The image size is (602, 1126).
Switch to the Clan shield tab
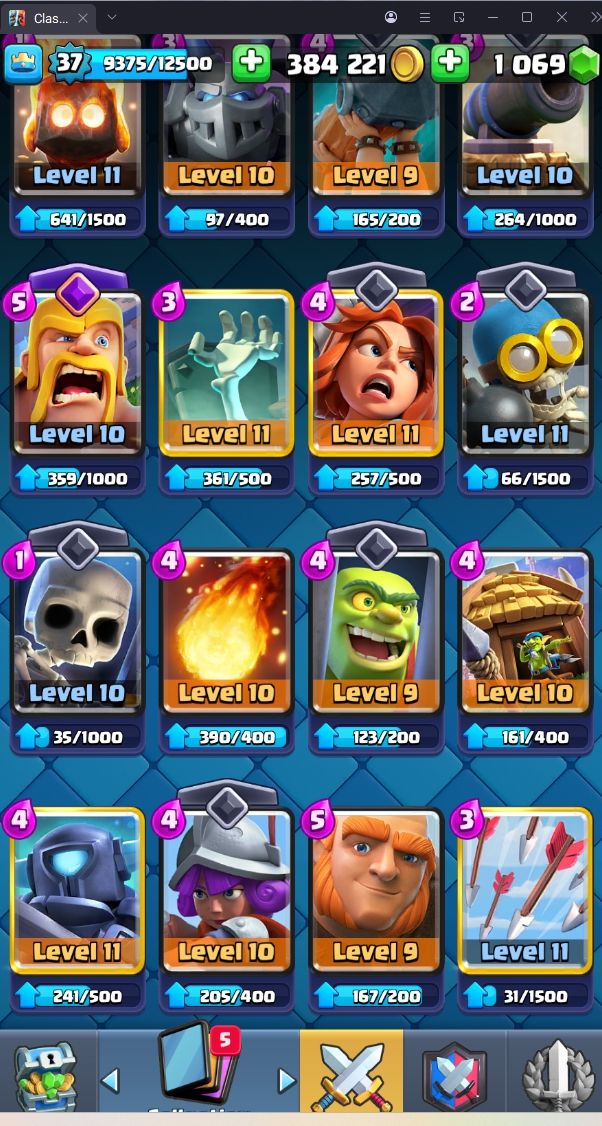point(454,1075)
